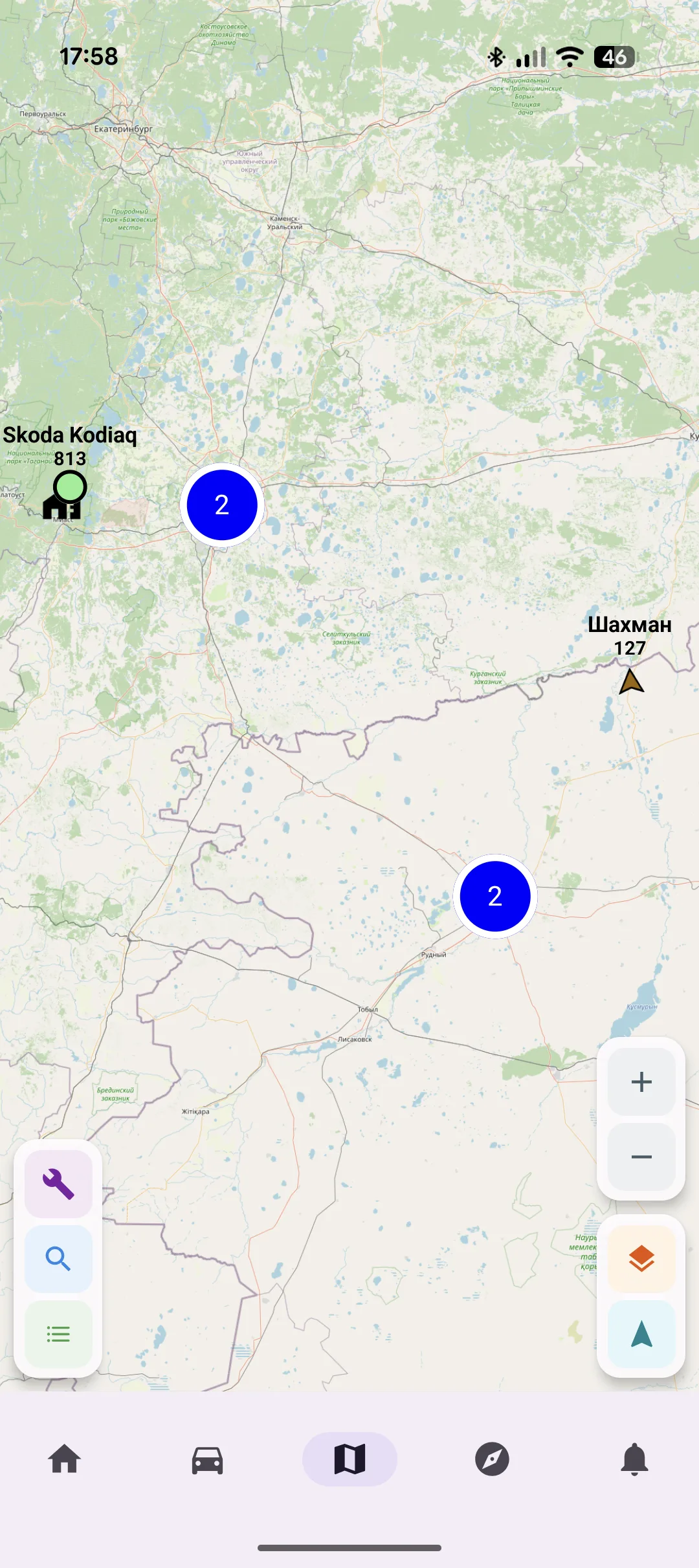The image size is (699, 1568).
Task: Select the map tab
Action: point(349,1459)
